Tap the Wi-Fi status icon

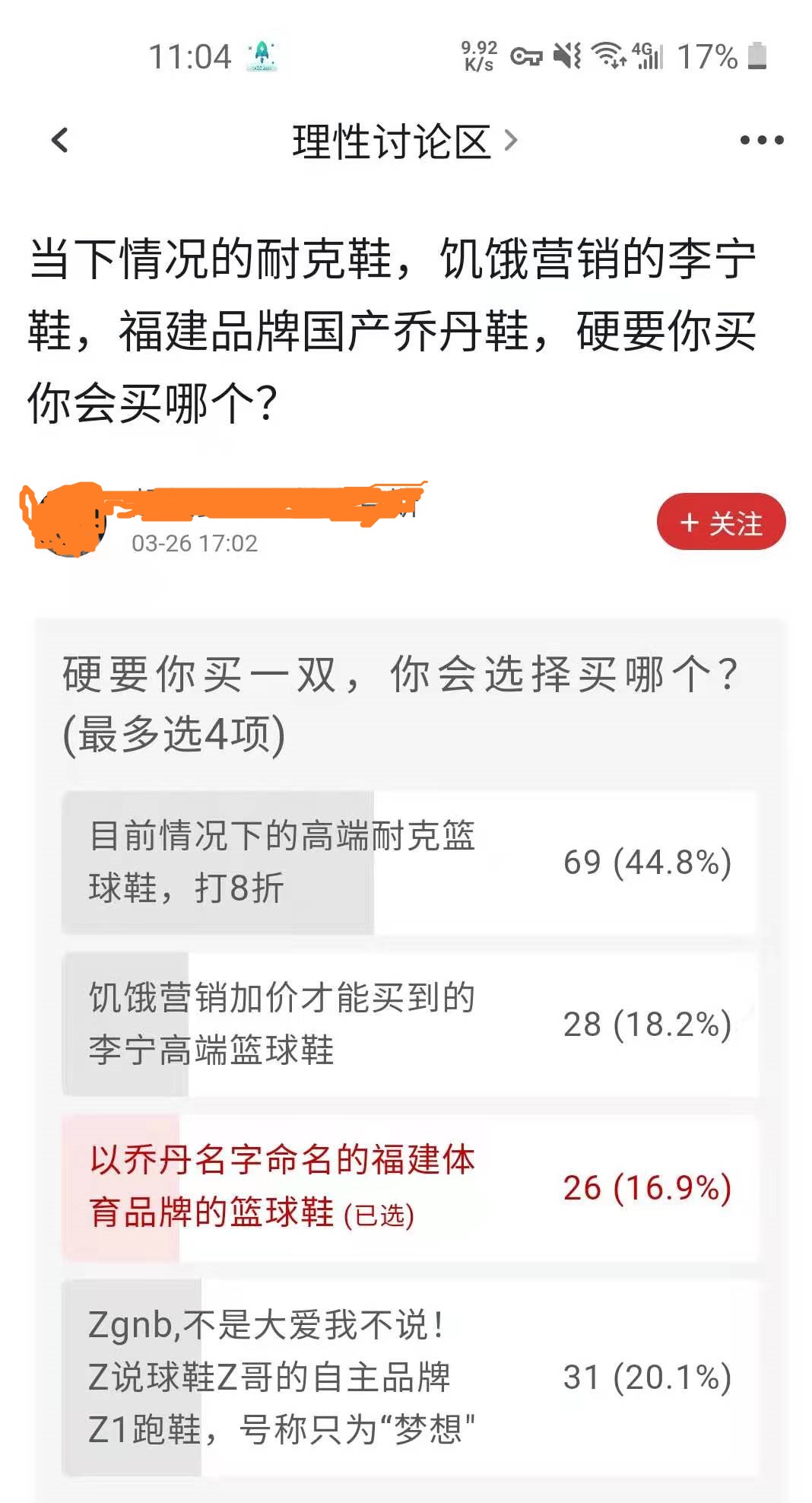tap(610, 55)
